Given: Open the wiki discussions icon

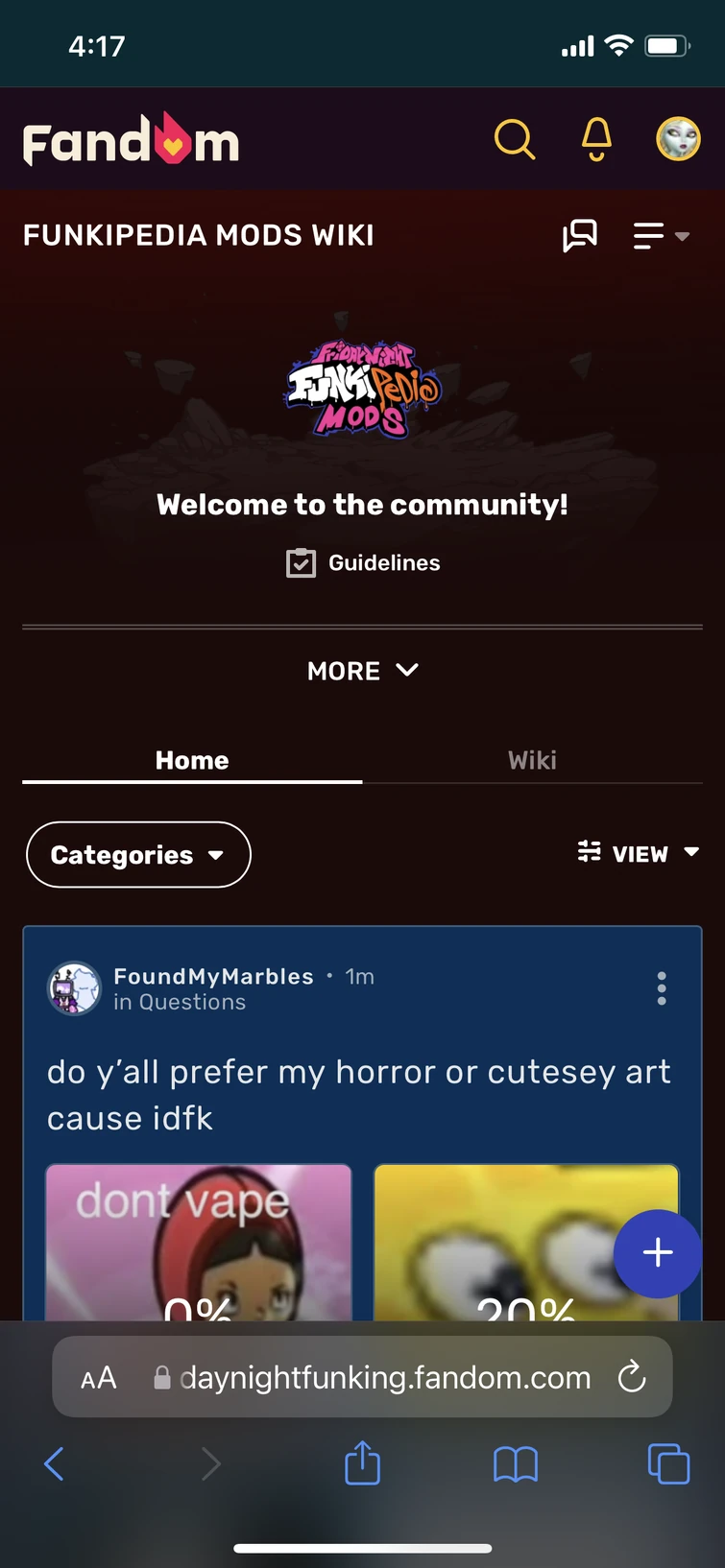Looking at the screenshot, I should coord(579,235).
